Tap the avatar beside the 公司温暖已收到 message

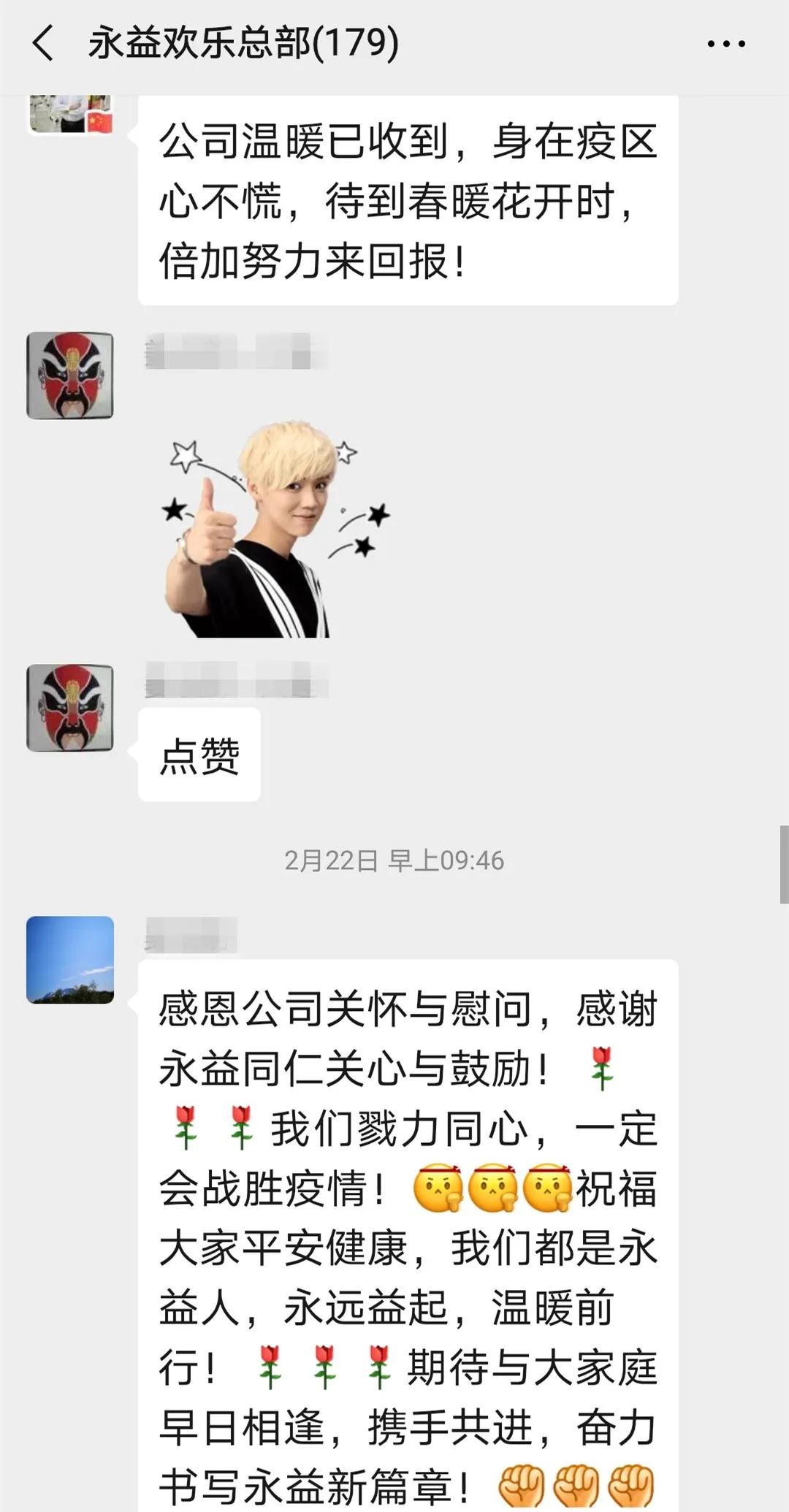pyautogui.click(x=70, y=115)
